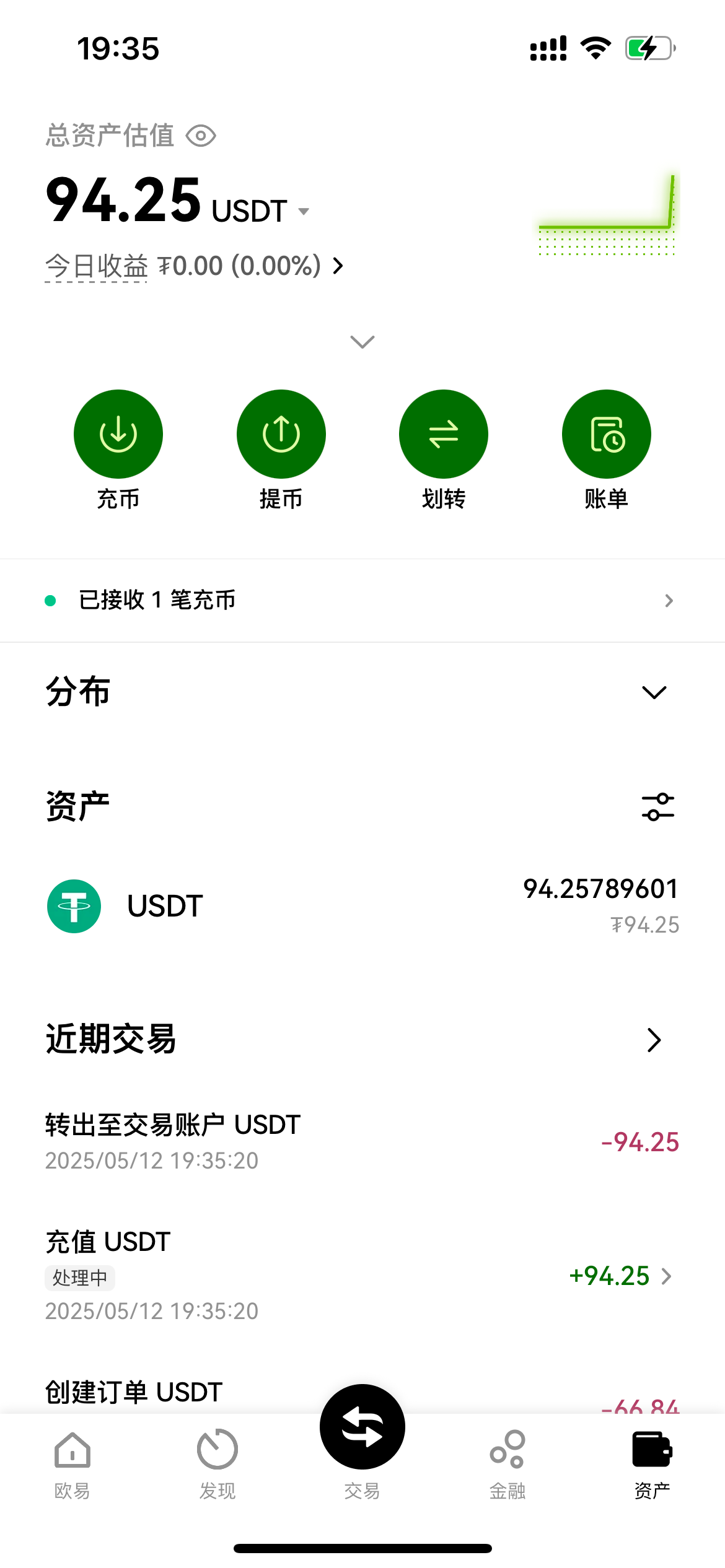This screenshot has width=725, height=1568.
Task: Open the 转出至交易账户 USDT transaction
Action: tap(362, 1141)
